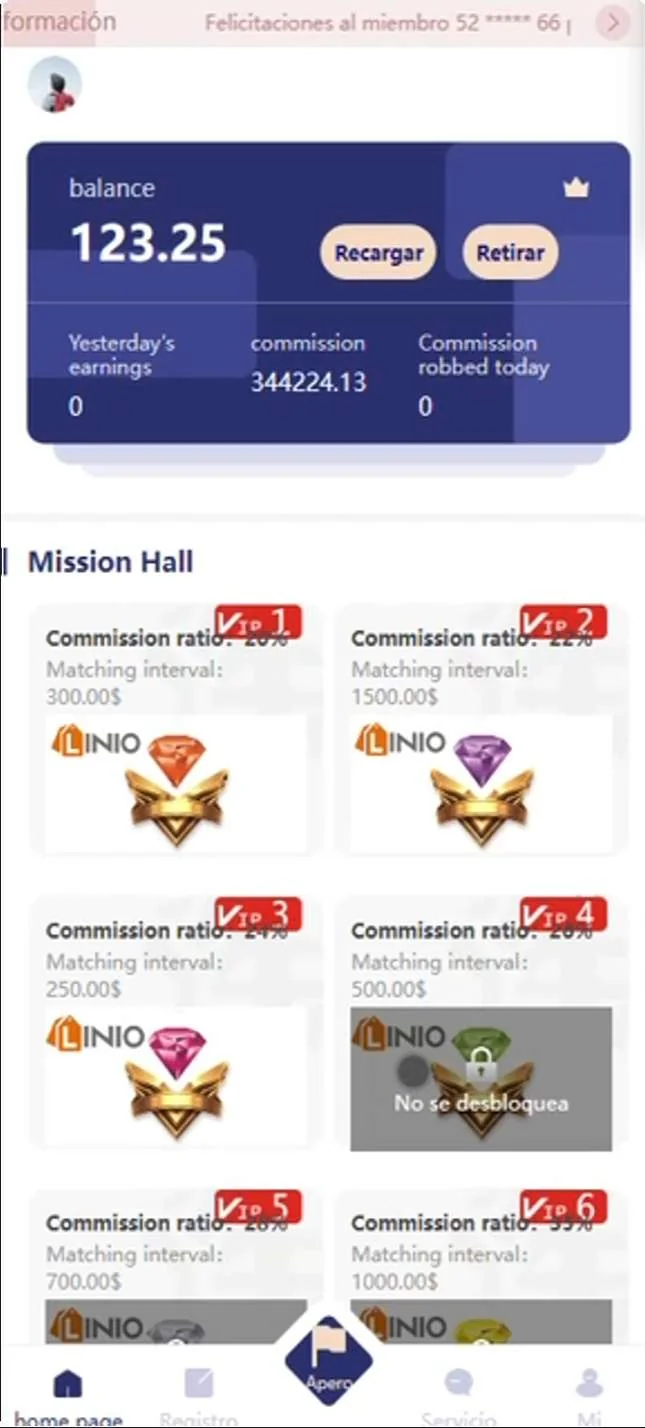
Task: Tap the Retirar button
Action: click(x=510, y=253)
